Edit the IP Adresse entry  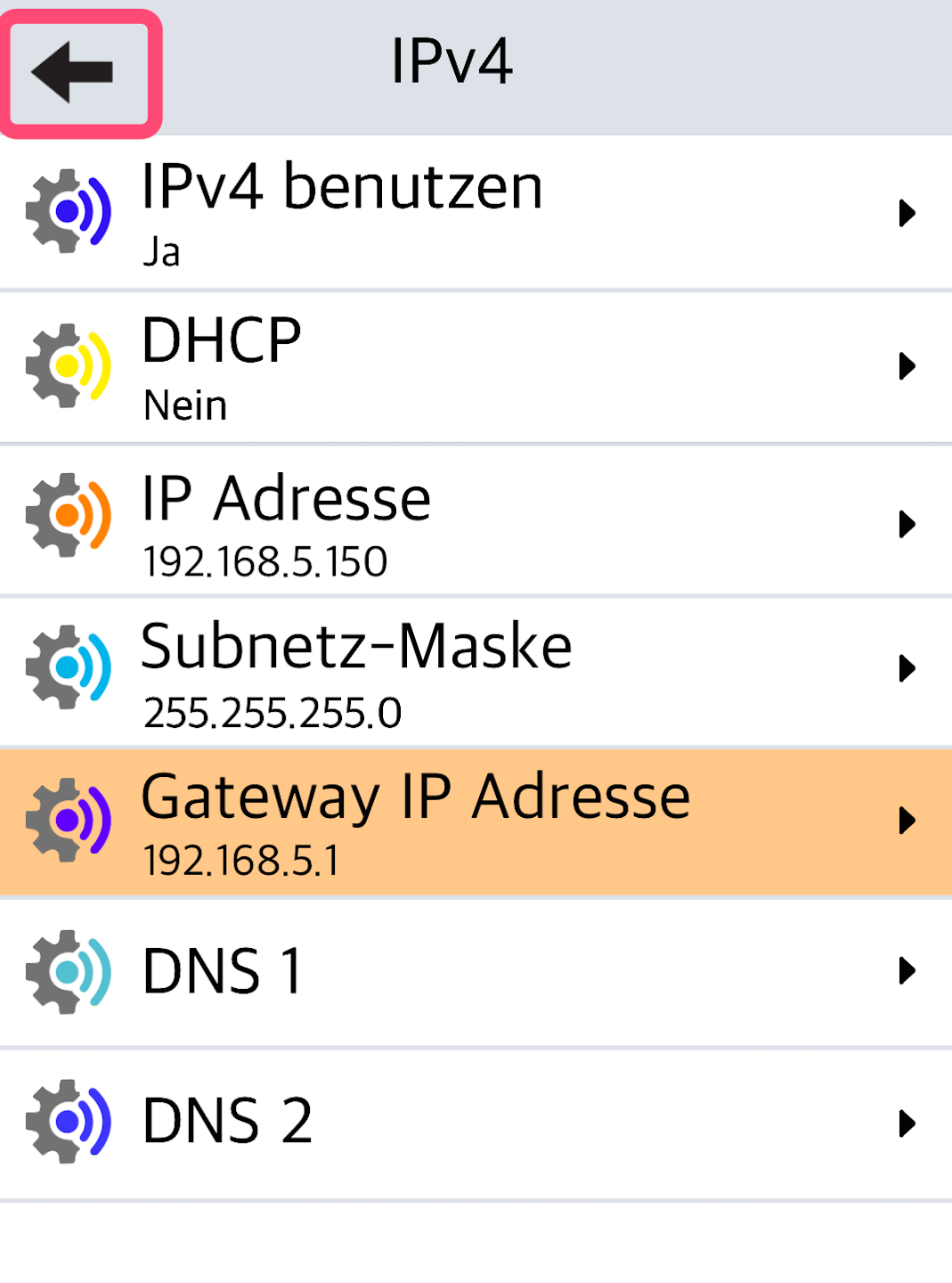click(x=476, y=522)
